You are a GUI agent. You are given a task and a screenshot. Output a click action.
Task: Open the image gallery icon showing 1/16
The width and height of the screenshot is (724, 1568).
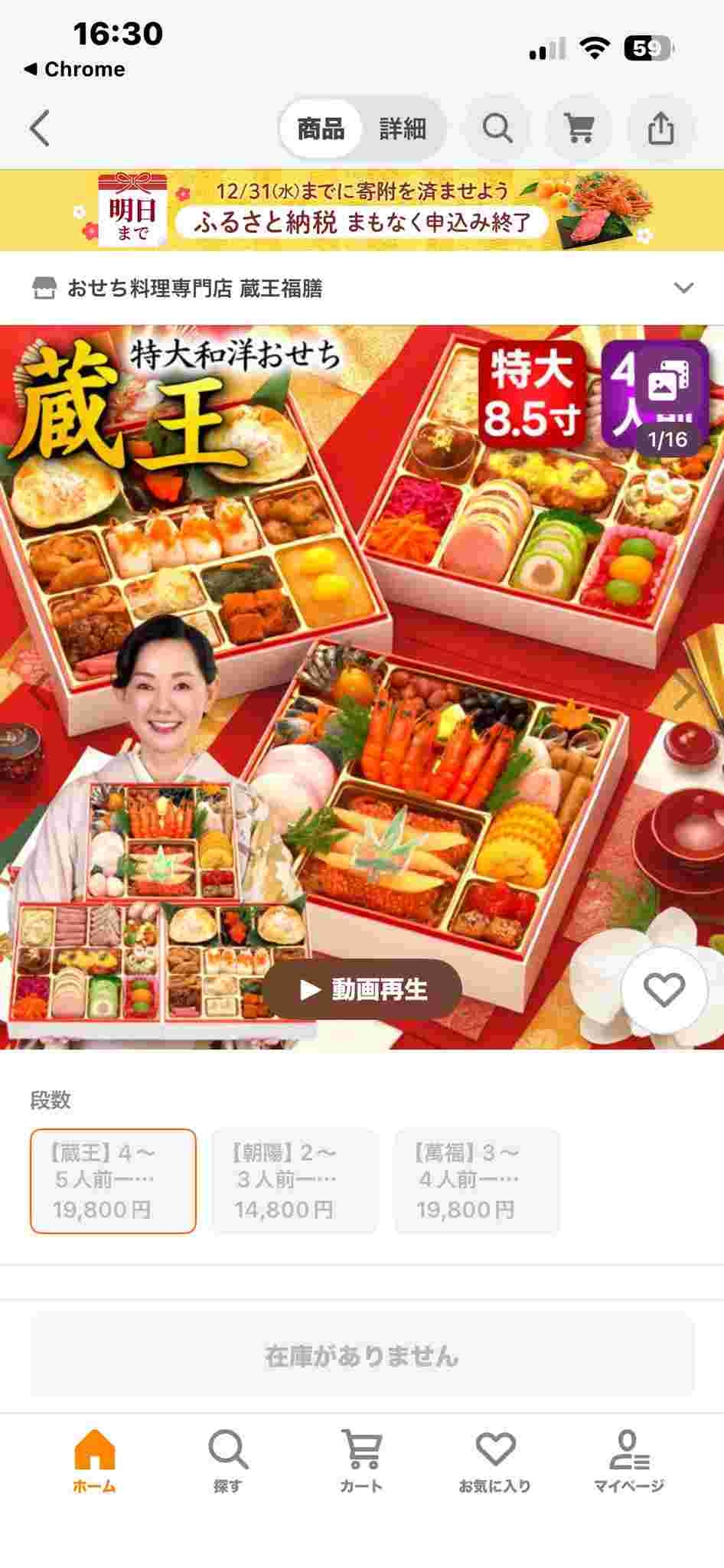click(667, 400)
